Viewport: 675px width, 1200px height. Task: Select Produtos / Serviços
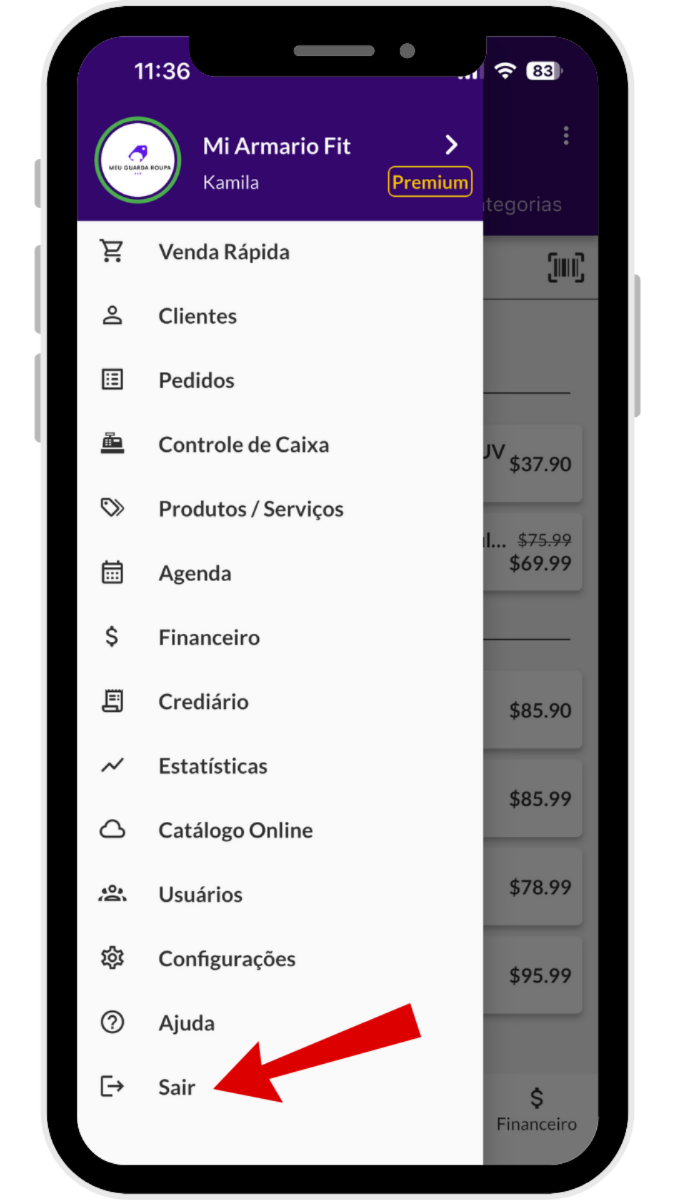pos(250,509)
